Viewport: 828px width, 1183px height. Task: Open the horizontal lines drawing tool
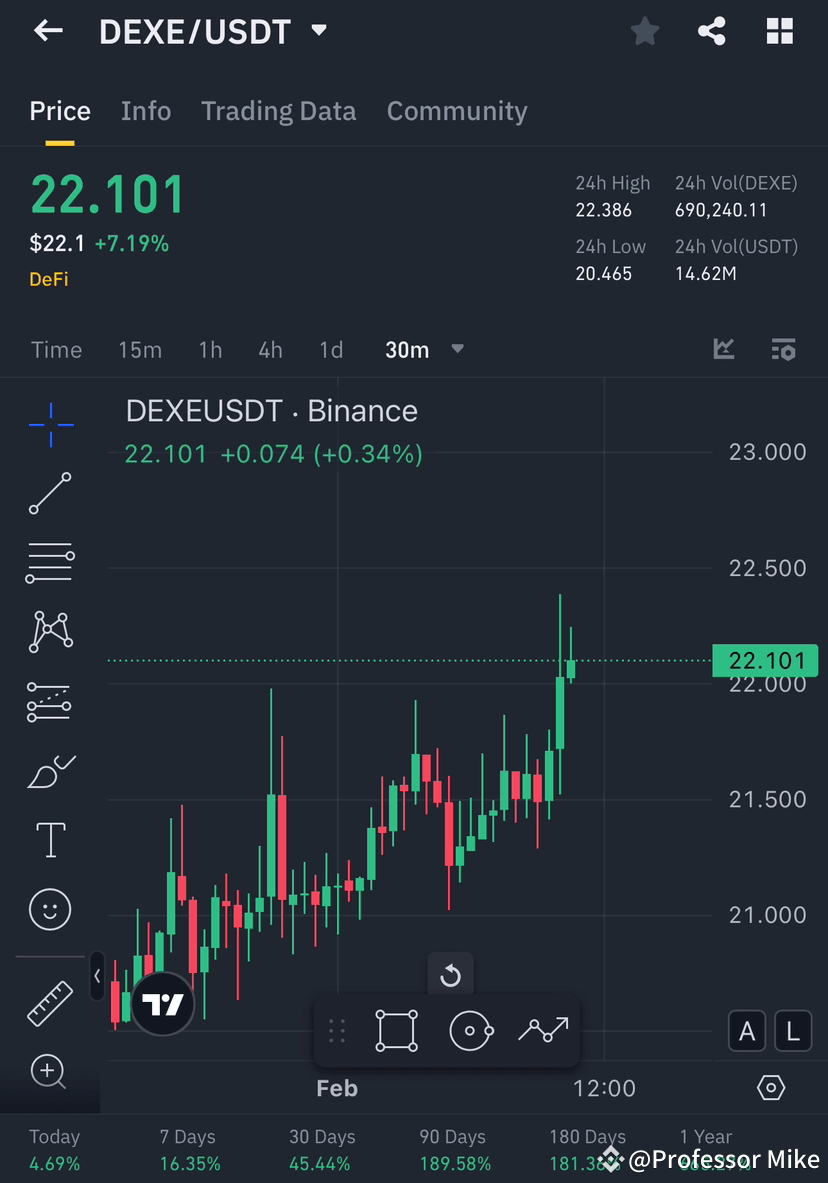[x=50, y=562]
